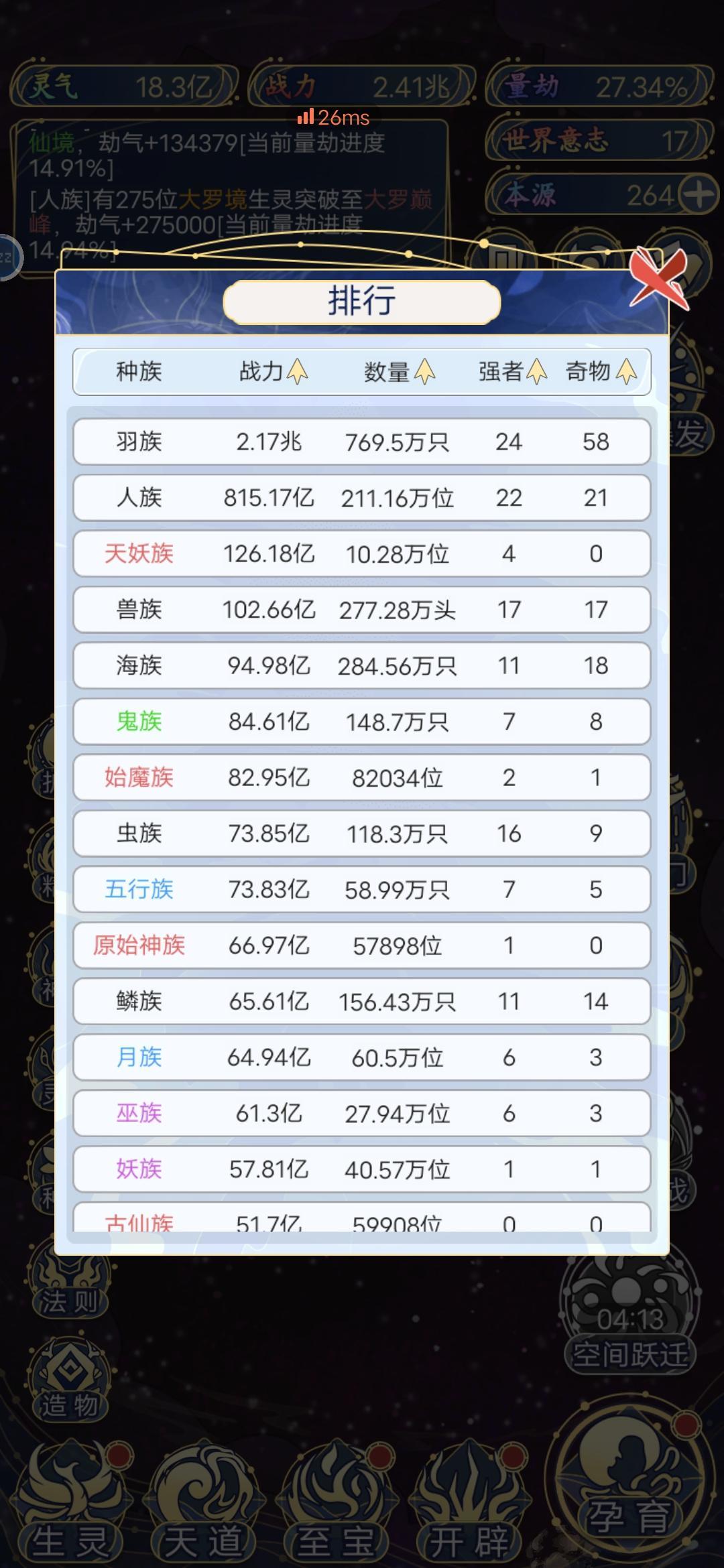This screenshot has height=1568, width=724.
Task: Open the 法则 feature
Action: (70, 1281)
